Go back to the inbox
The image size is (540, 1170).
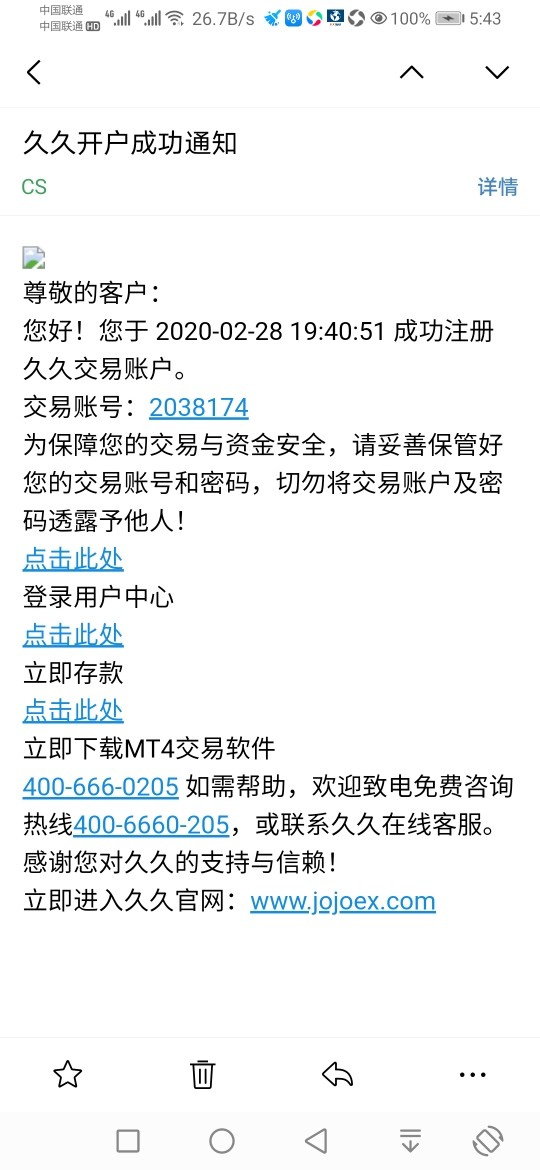[34, 72]
